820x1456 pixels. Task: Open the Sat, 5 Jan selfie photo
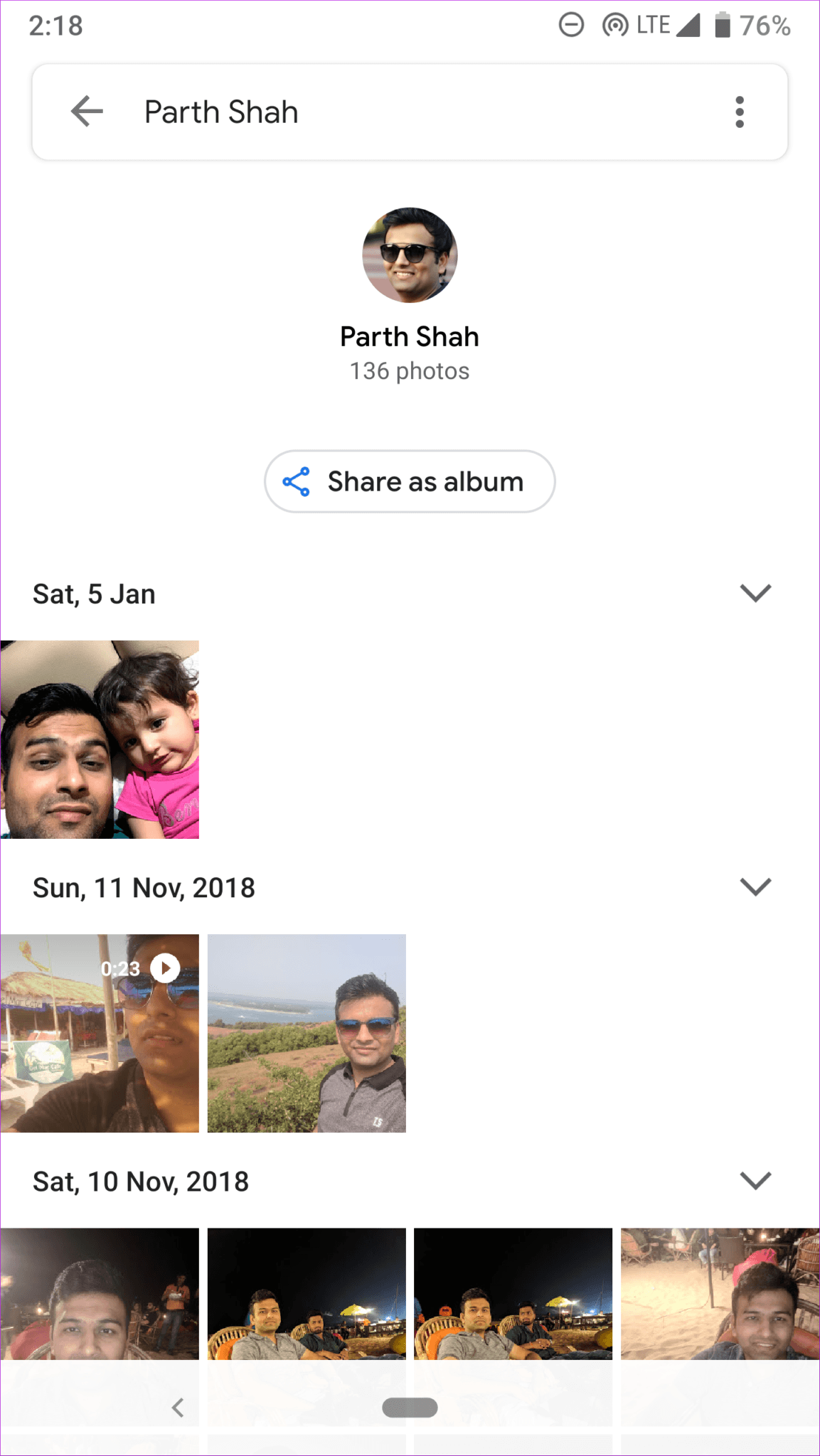point(100,739)
